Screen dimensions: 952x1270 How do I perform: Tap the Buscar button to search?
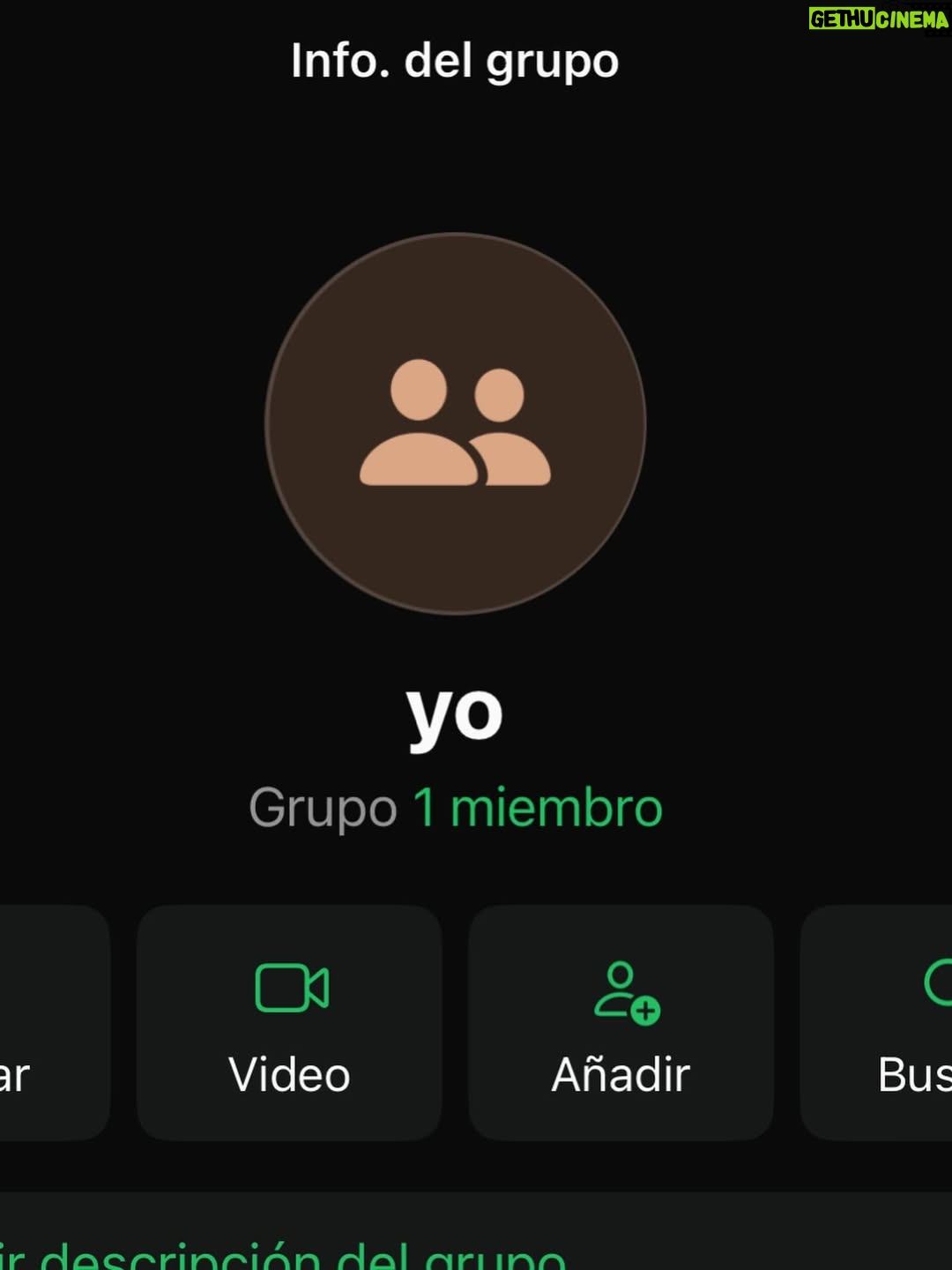click(876, 1023)
